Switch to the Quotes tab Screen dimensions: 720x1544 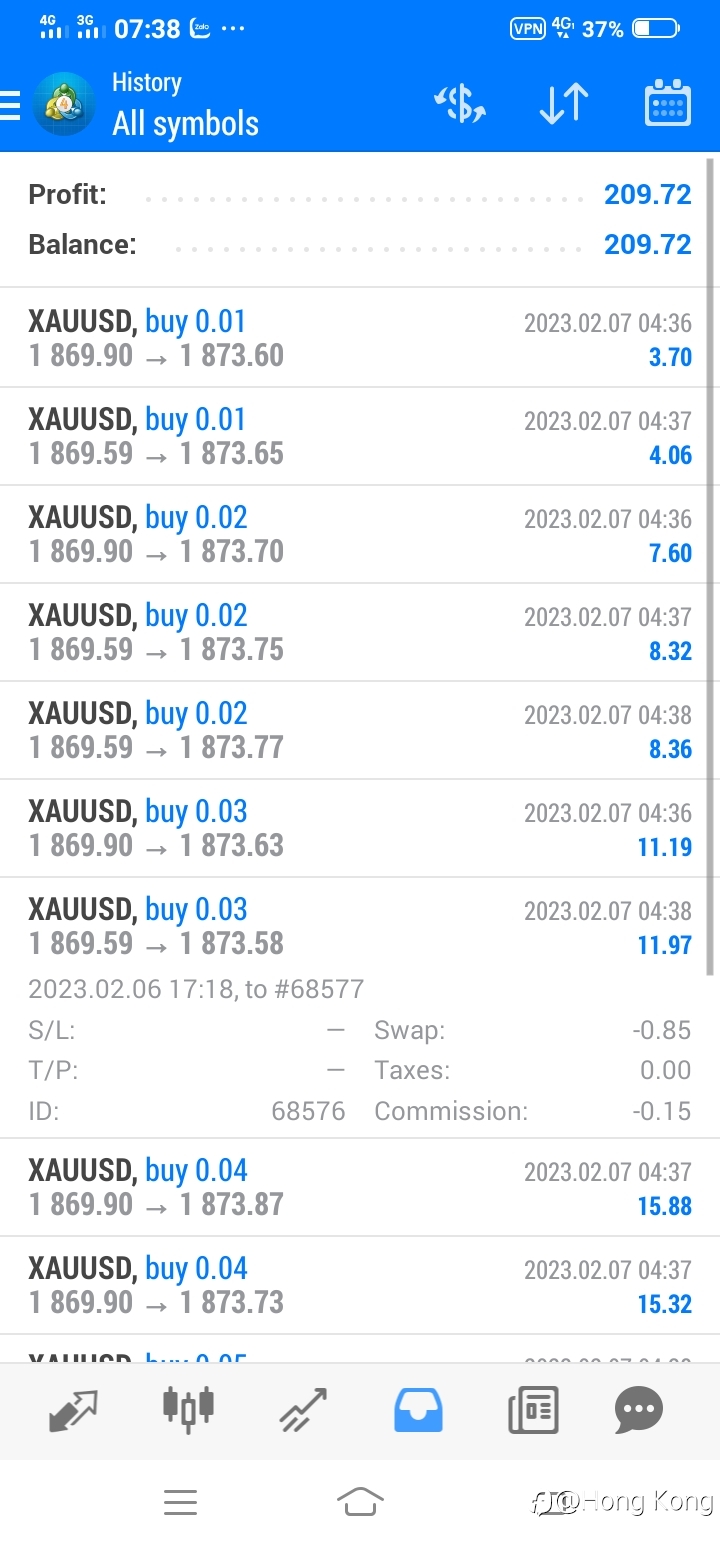tap(73, 1410)
